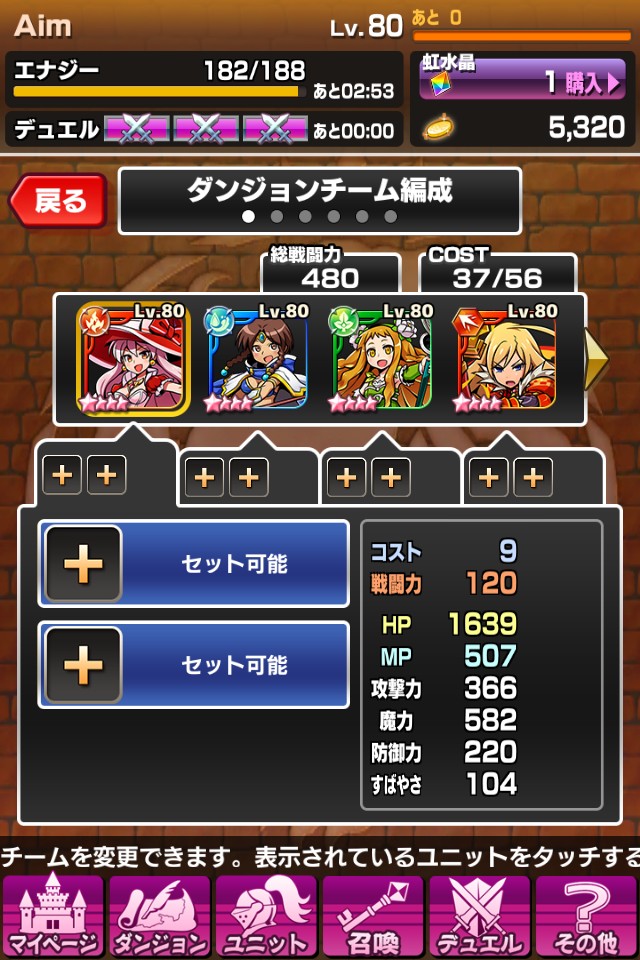Show next team with right arrow
The width and height of the screenshot is (640, 960).
pyautogui.click(x=596, y=354)
